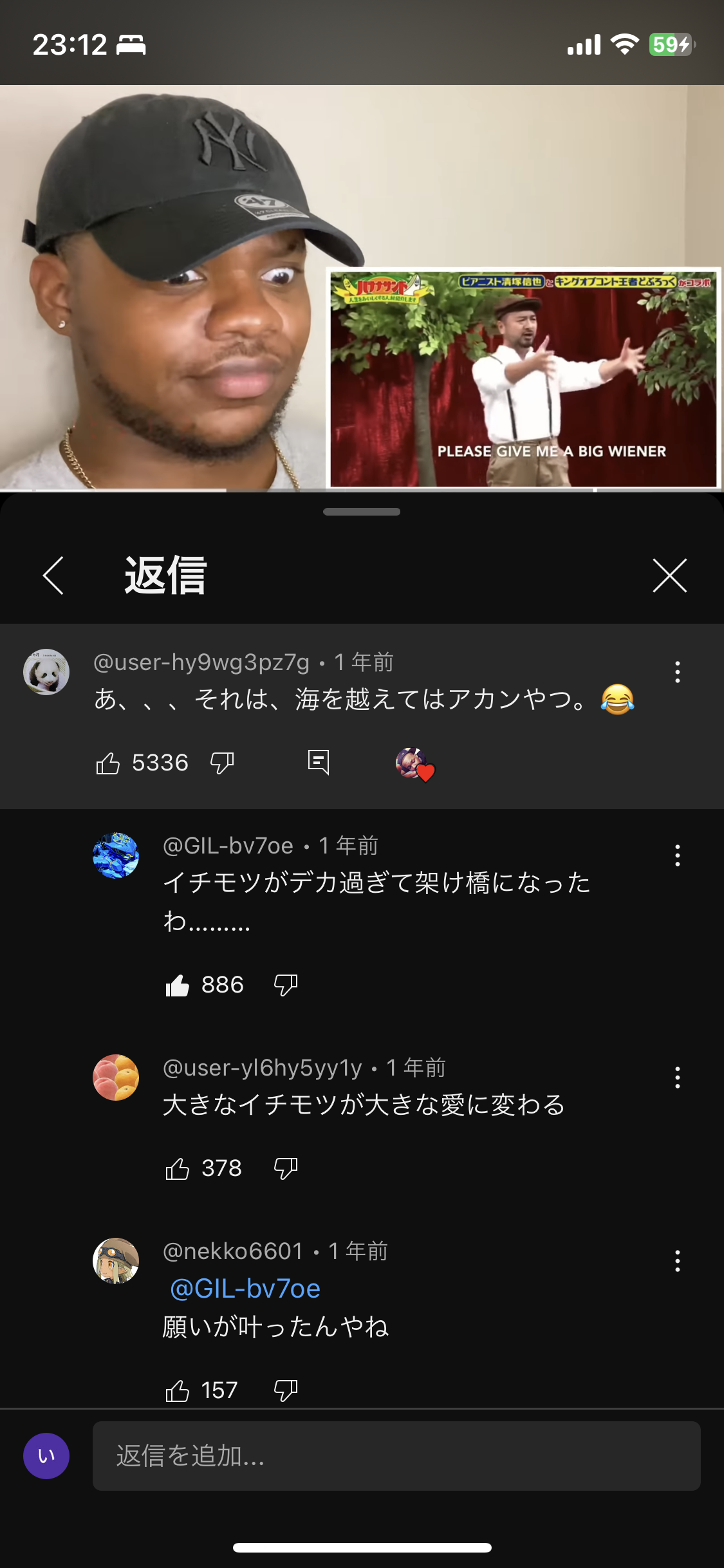This screenshot has height=1568, width=724.
Task: Open three-dot menu on @nekko6601's reply
Action: pyautogui.click(x=677, y=1261)
